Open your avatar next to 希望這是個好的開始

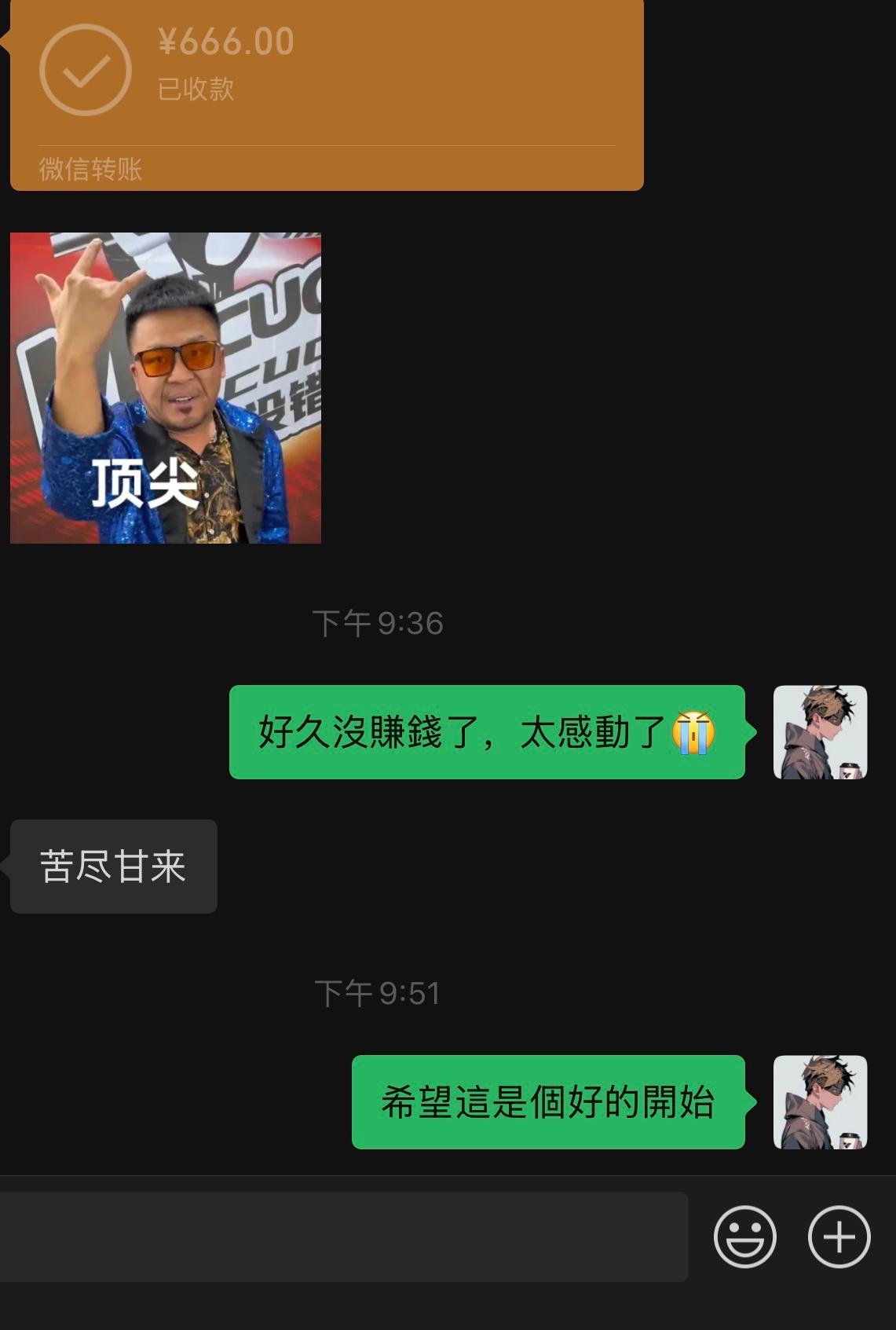click(821, 1104)
